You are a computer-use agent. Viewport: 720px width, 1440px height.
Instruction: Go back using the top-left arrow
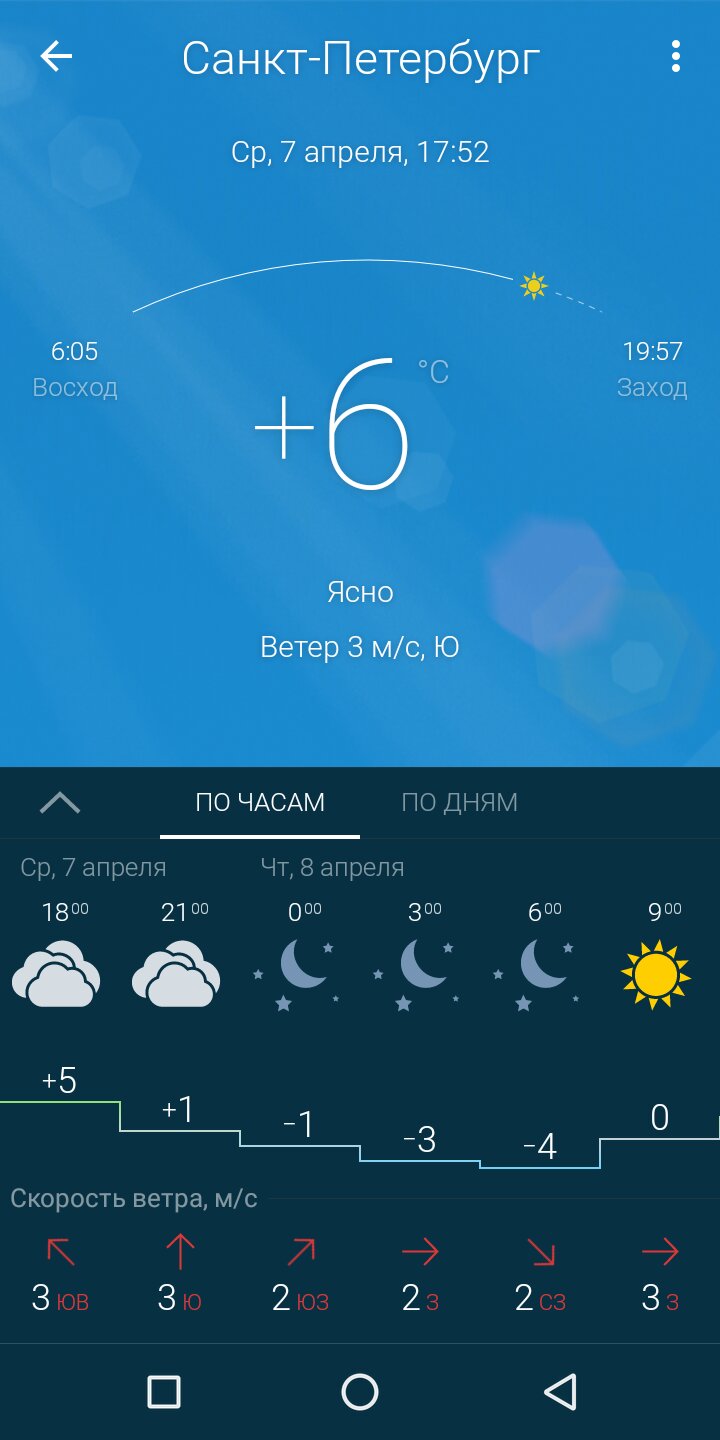56,57
